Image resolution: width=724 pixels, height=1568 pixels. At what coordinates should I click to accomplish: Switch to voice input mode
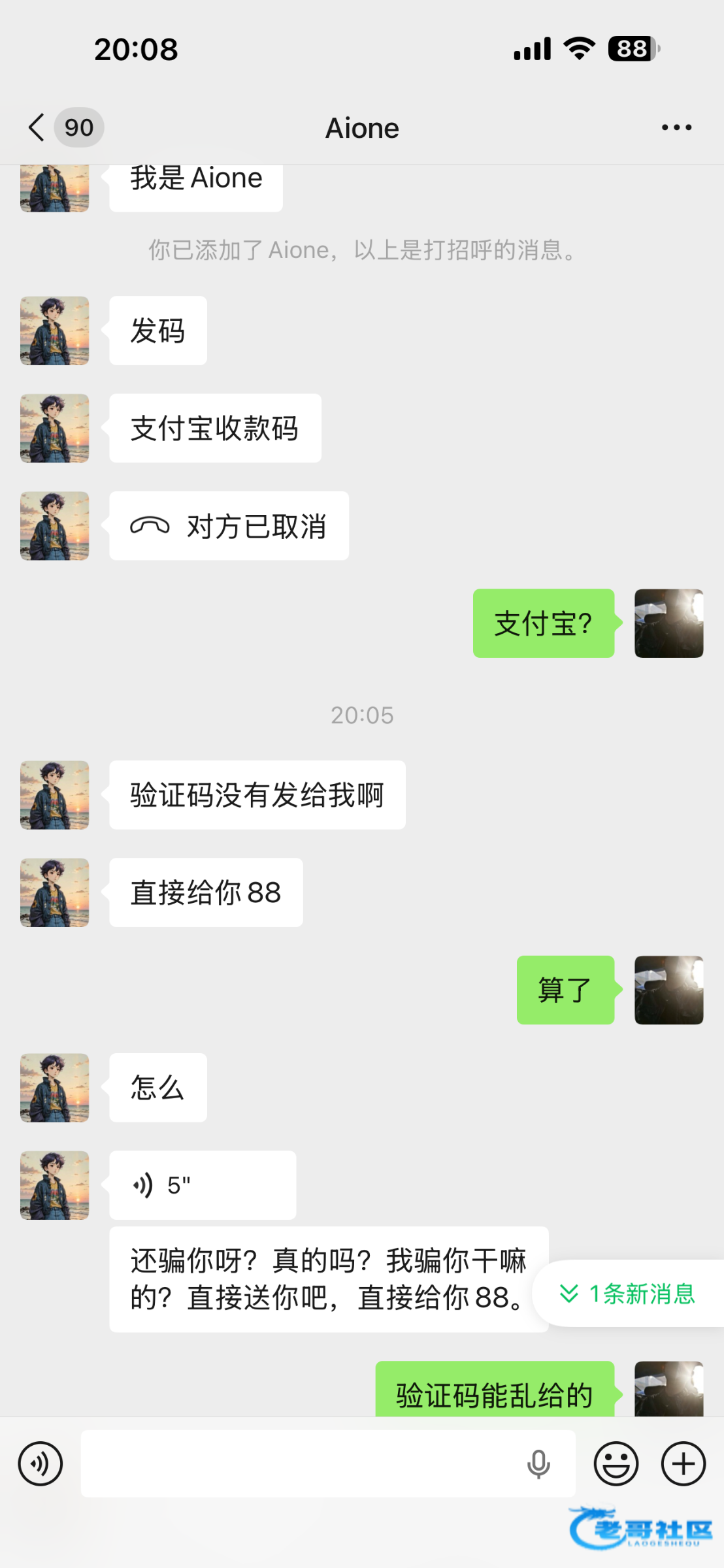coord(41,1463)
